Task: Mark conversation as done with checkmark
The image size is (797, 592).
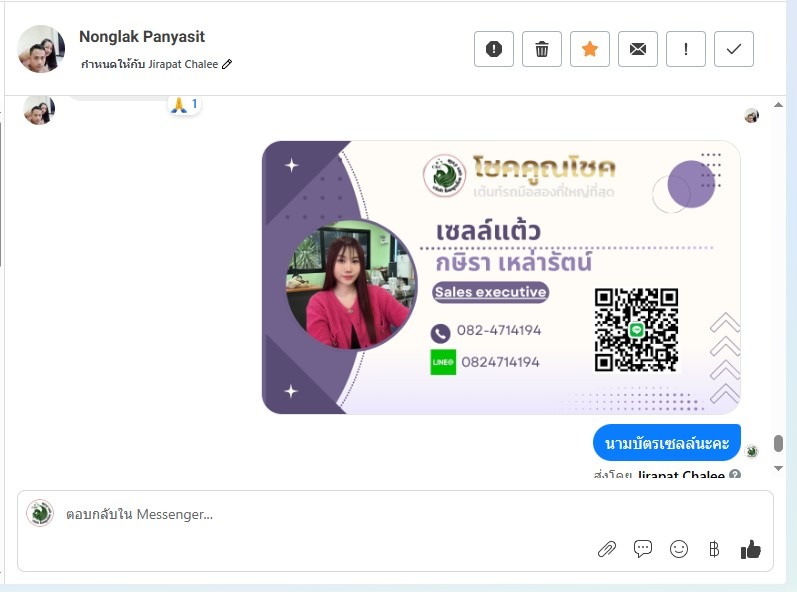Action: [734, 49]
